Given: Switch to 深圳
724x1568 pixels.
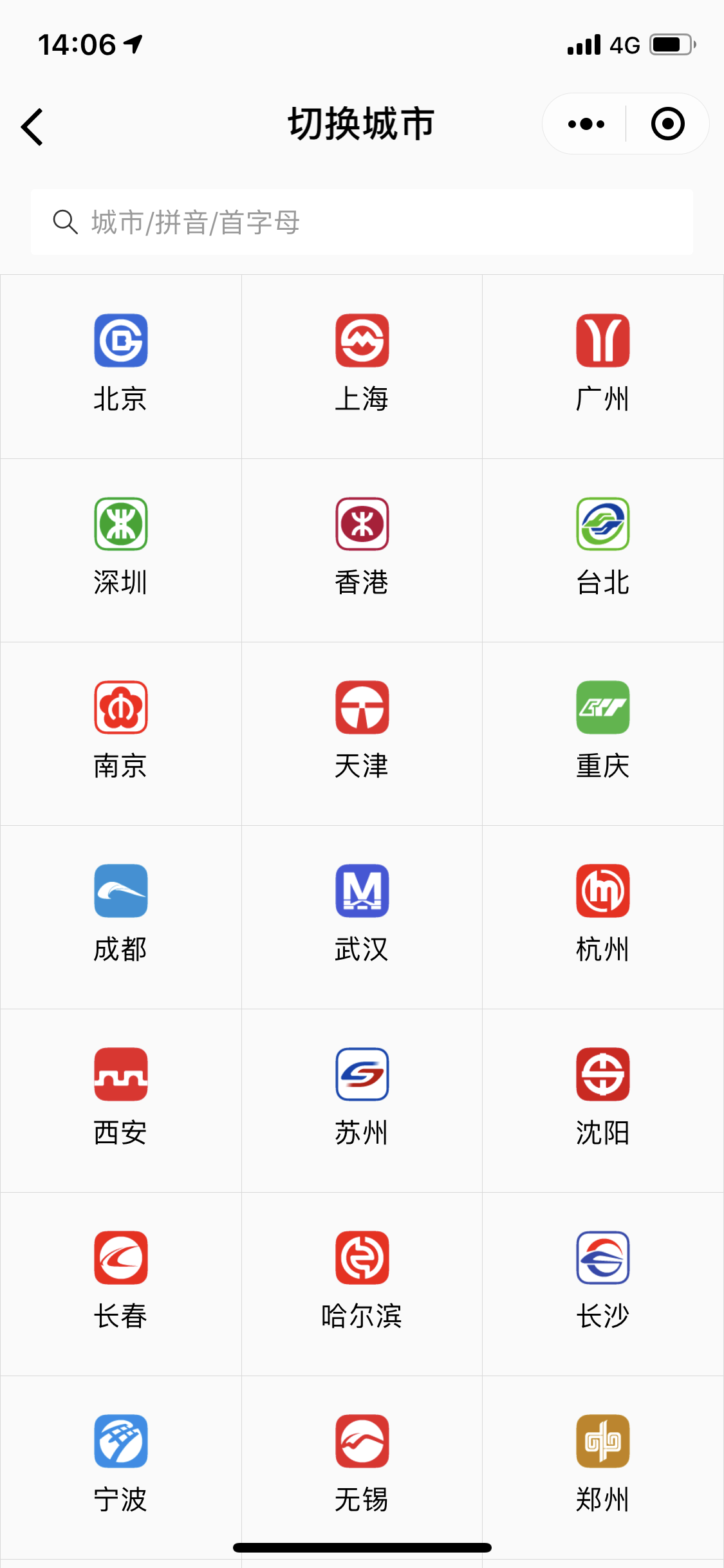Looking at the screenshot, I should point(121,550).
